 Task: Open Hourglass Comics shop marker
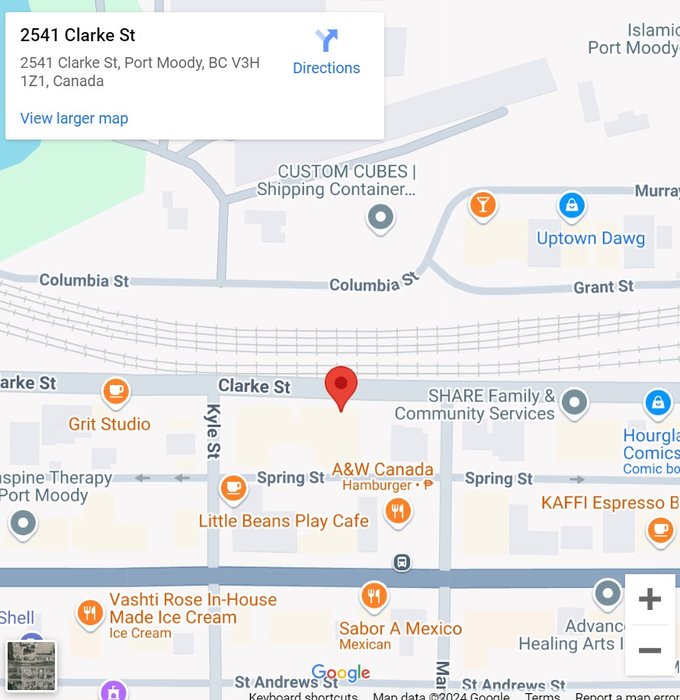(657, 403)
